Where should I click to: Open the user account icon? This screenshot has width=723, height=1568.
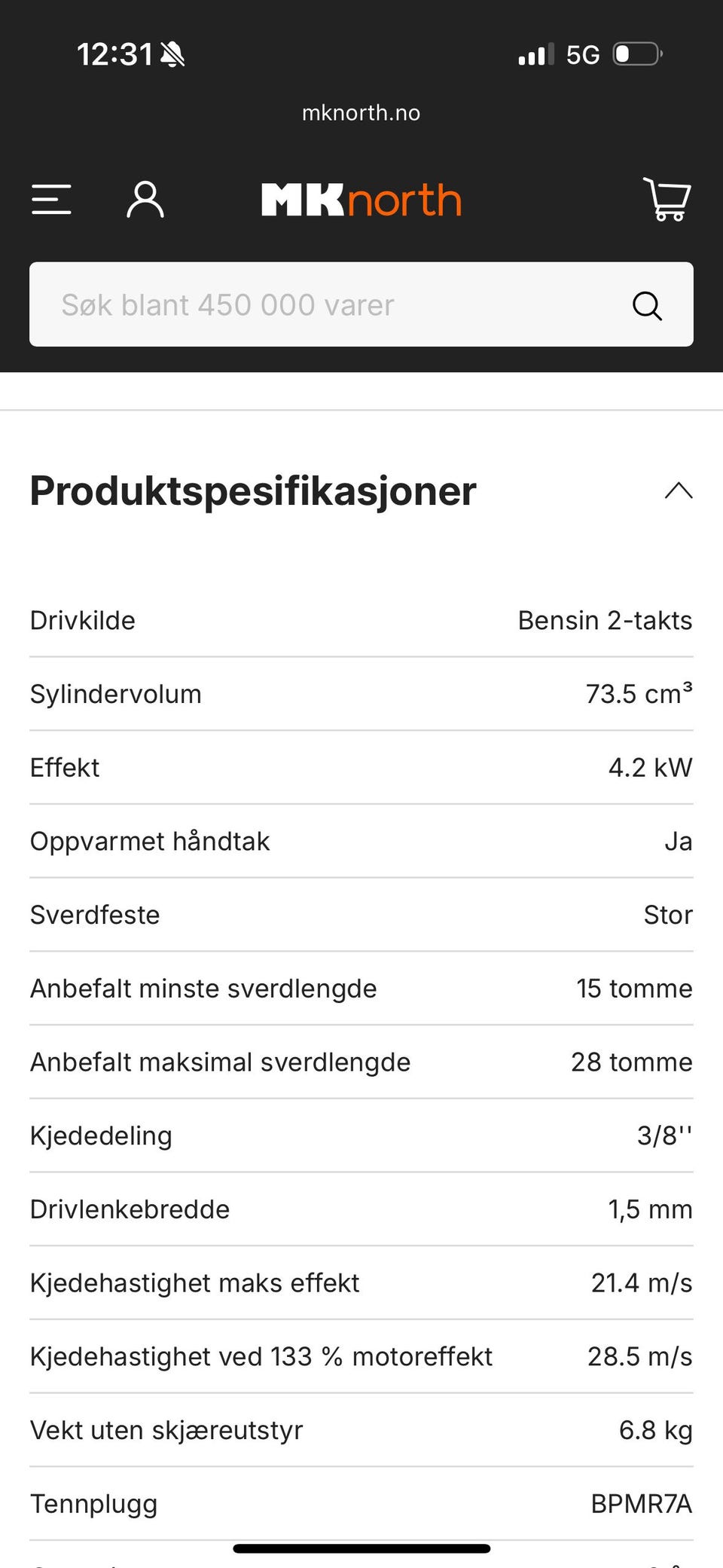tap(145, 200)
